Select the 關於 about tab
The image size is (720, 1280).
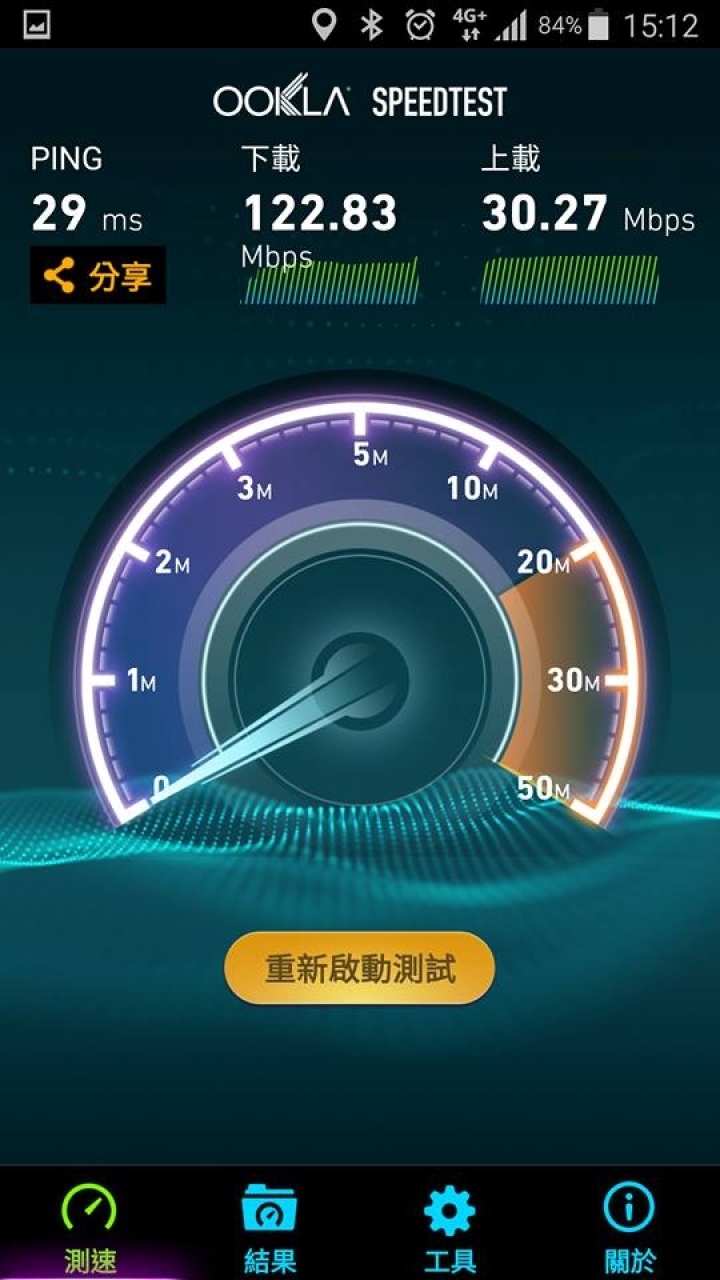630,1227
